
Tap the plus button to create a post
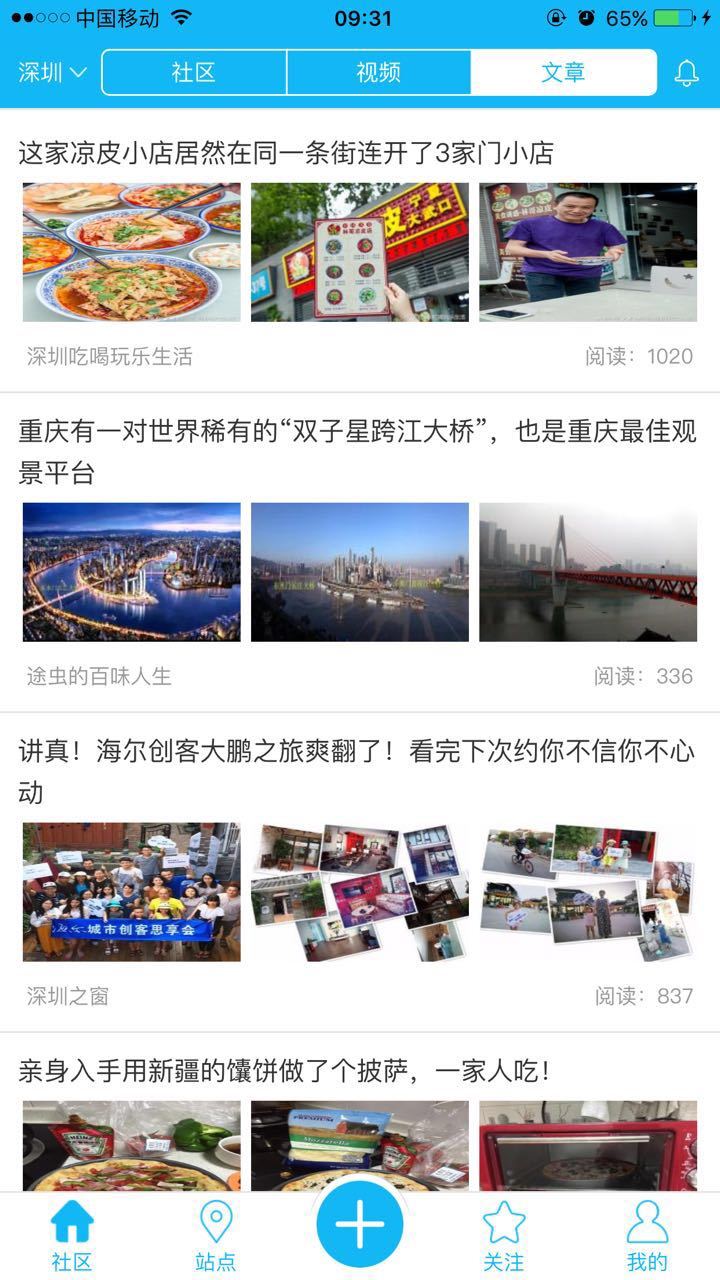tap(360, 1224)
